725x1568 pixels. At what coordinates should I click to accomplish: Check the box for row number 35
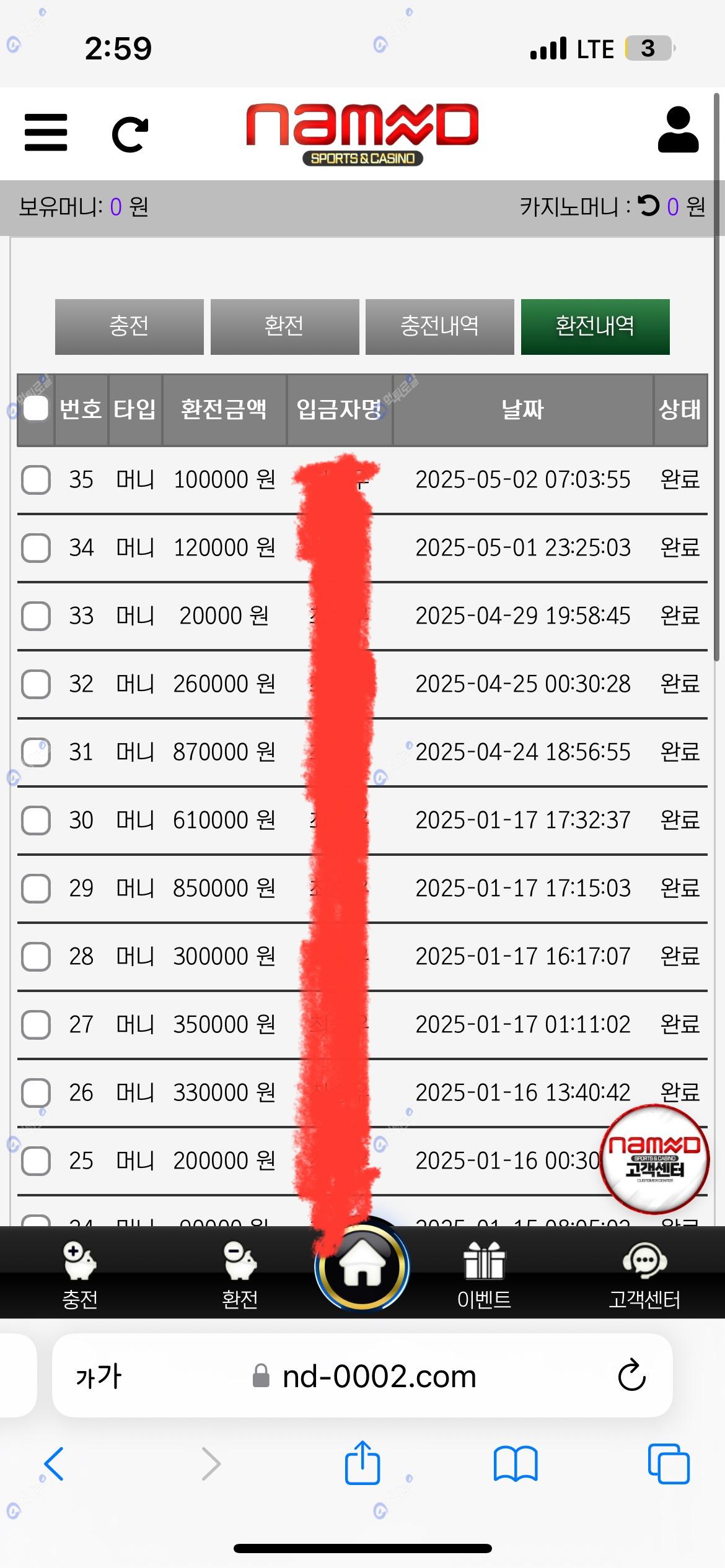(x=36, y=480)
